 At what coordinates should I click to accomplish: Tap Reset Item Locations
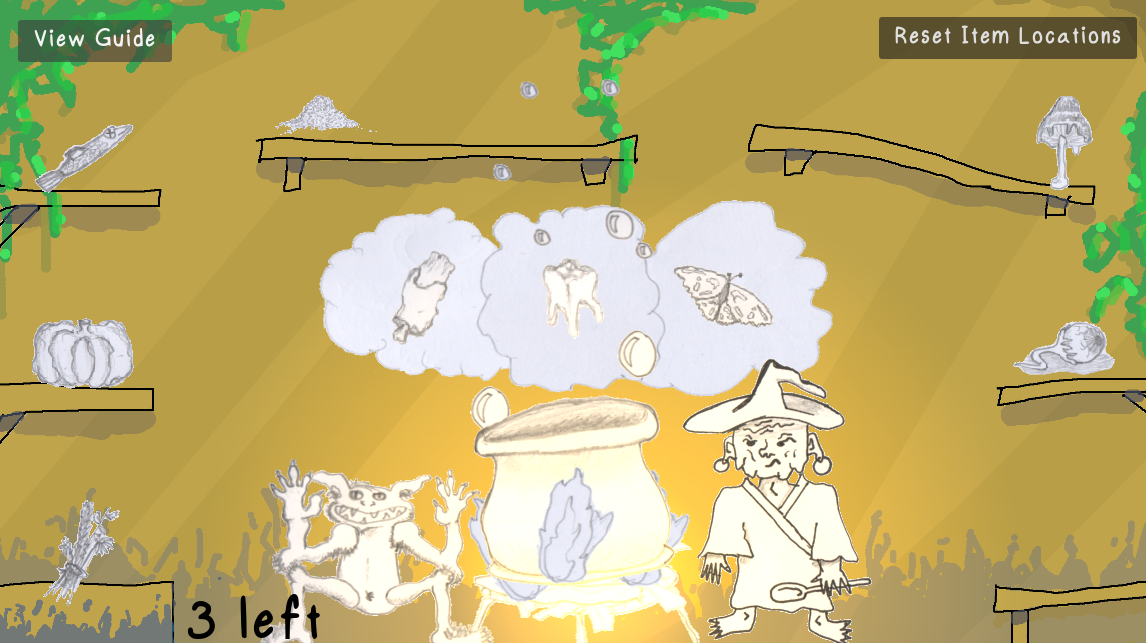pyautogui.click(x=1007, y=37)
